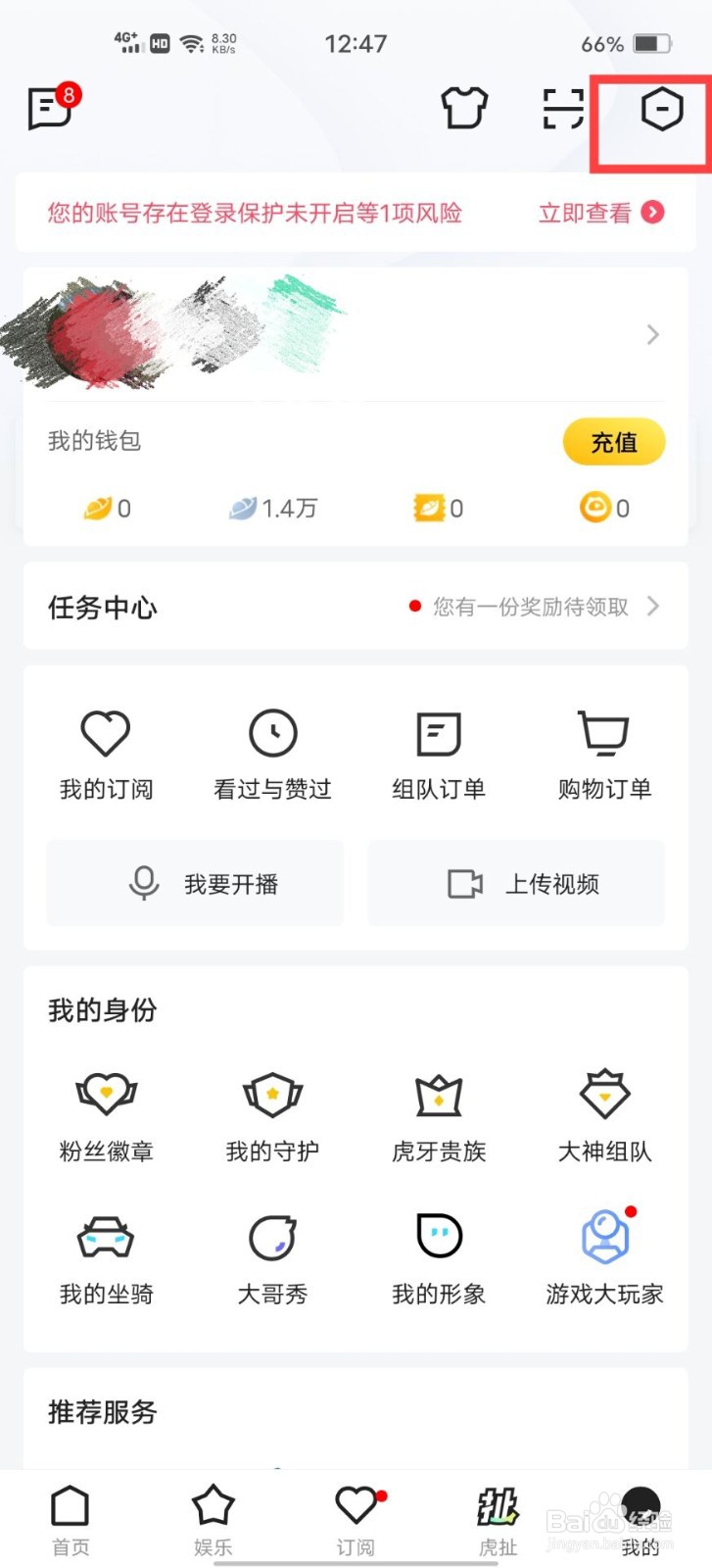Open the QR scan icon
The width and height of the screenshot is (712, 1568).
point(563,108)
